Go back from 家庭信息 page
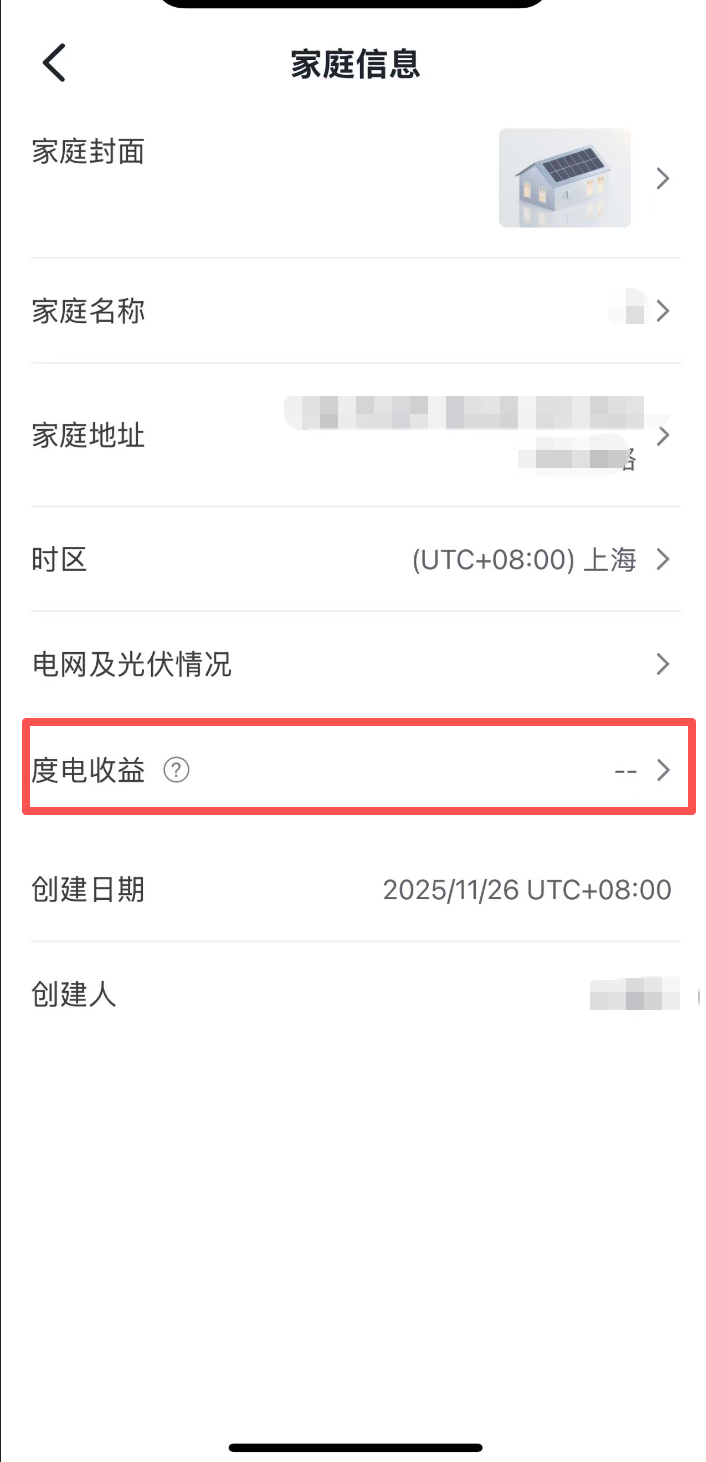 (54, 63)
